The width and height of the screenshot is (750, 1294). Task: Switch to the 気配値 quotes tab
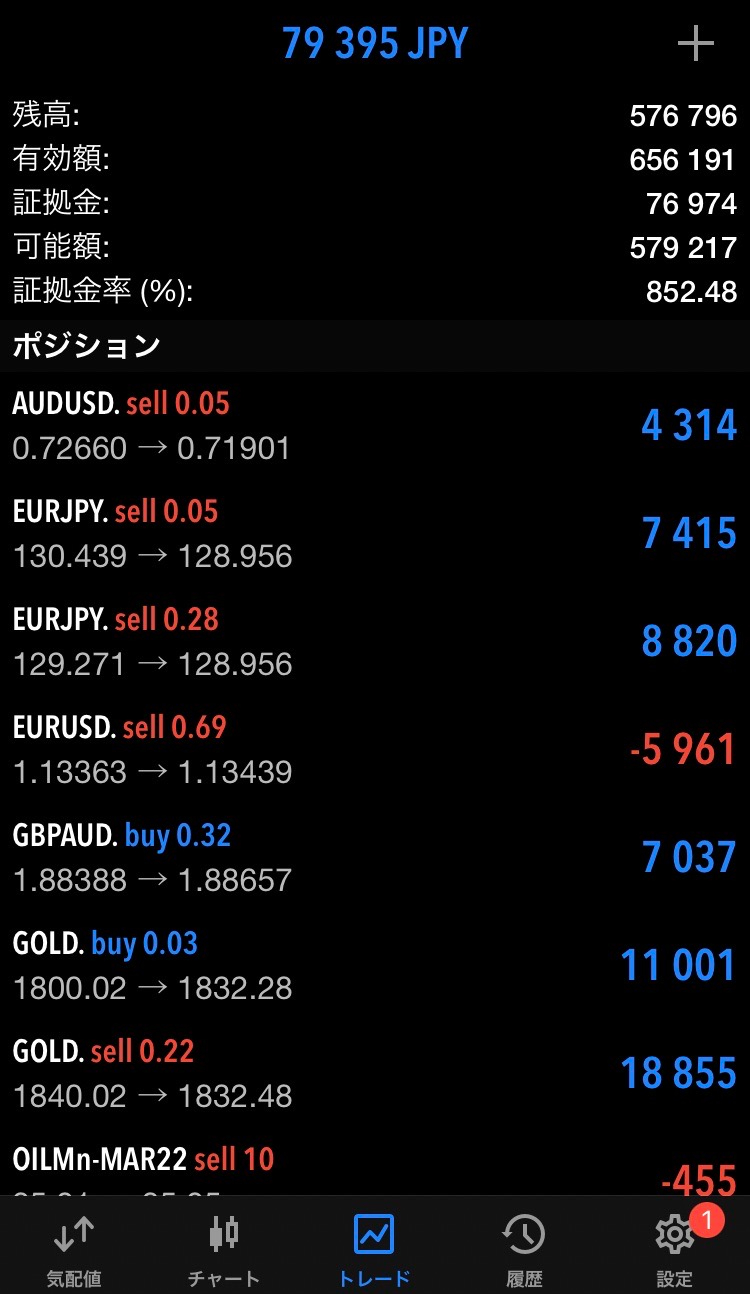coord(75,1250)
